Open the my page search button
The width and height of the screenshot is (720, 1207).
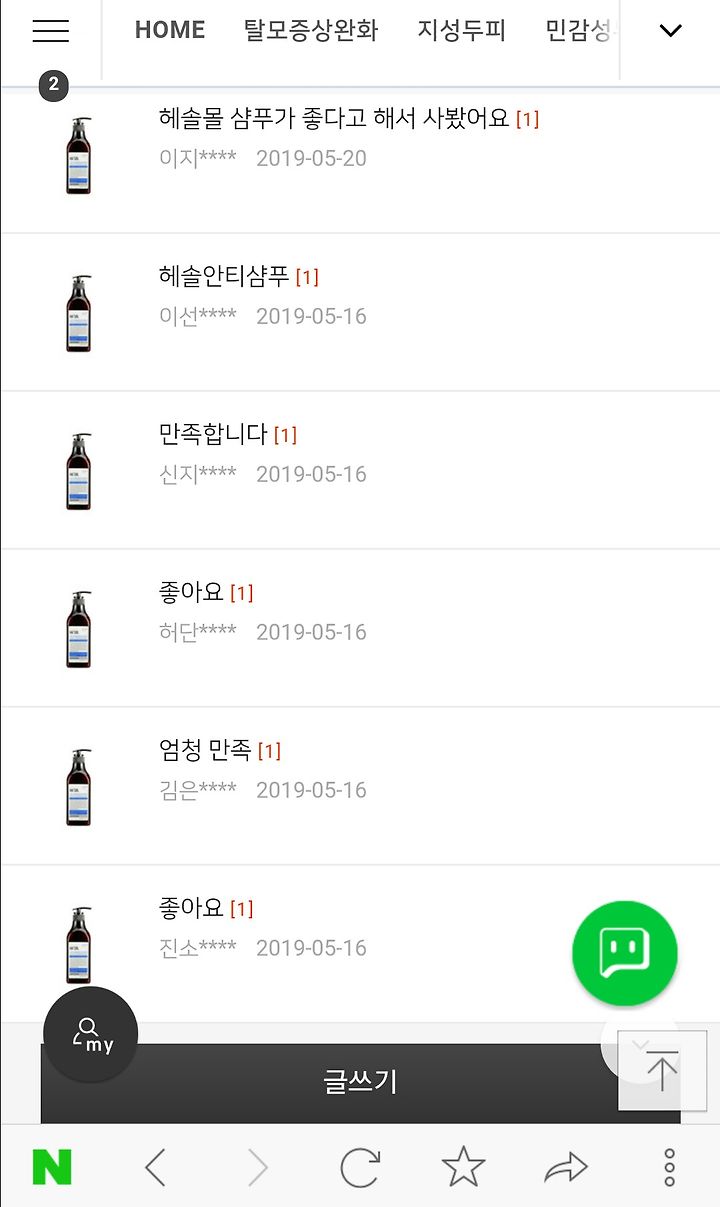point(91,1034)
